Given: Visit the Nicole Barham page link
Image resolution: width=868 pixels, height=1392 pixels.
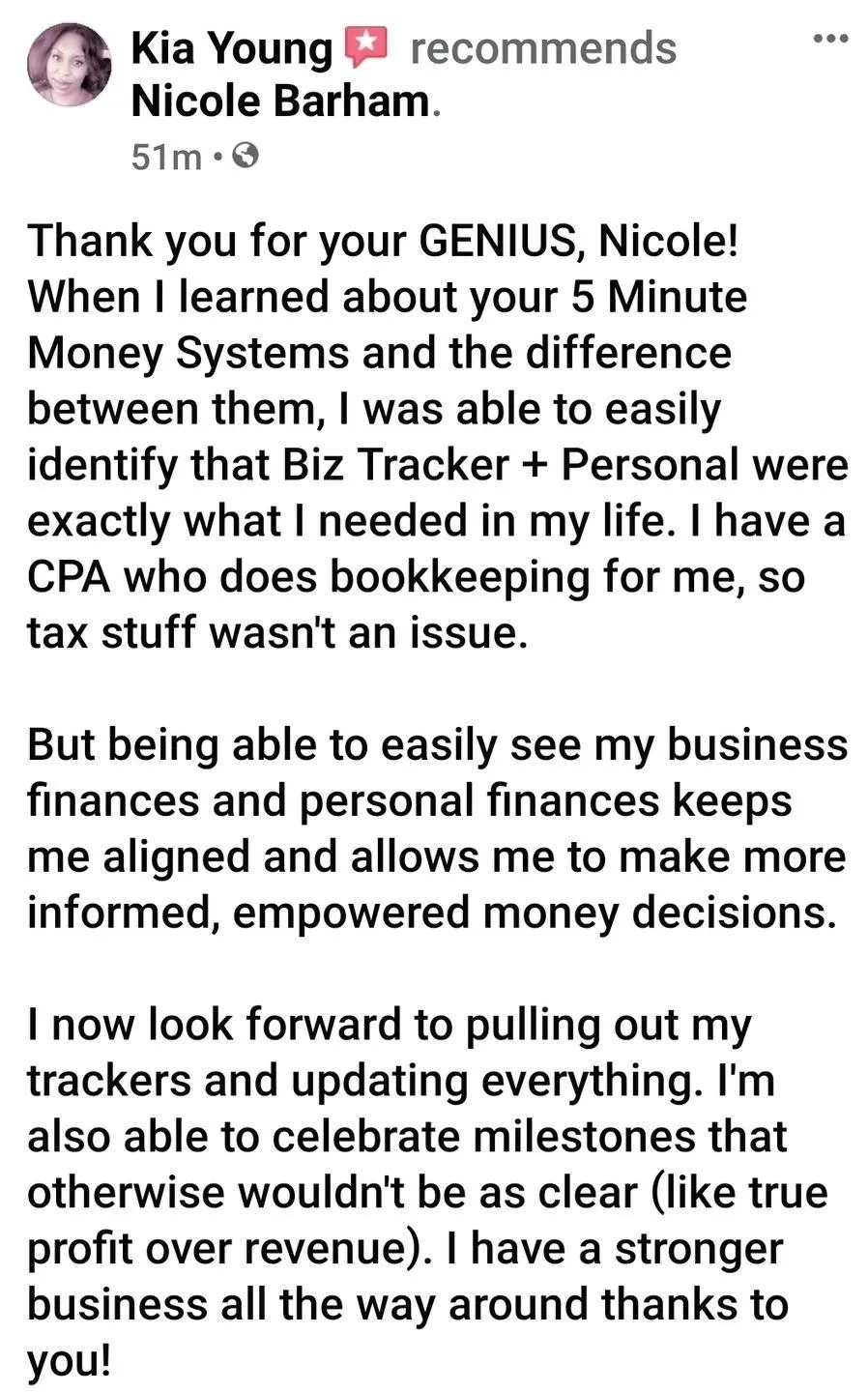Looking at the screenshot, I should pyautogui.click(x=280, y=101).
